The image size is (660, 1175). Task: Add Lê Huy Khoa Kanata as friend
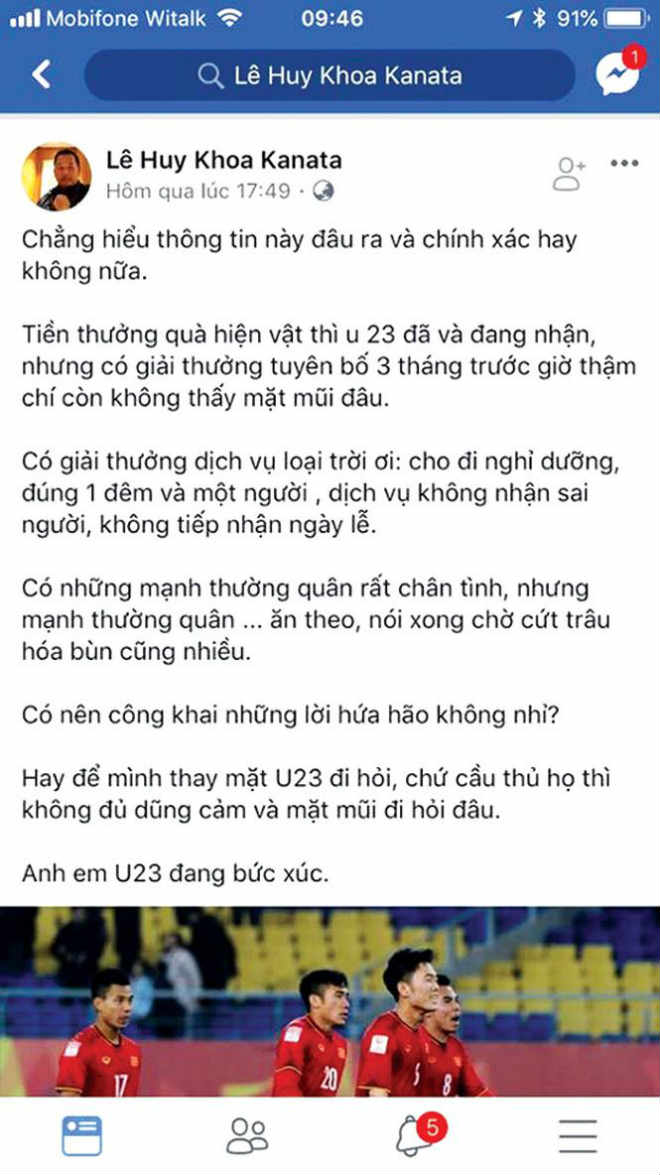569,172
